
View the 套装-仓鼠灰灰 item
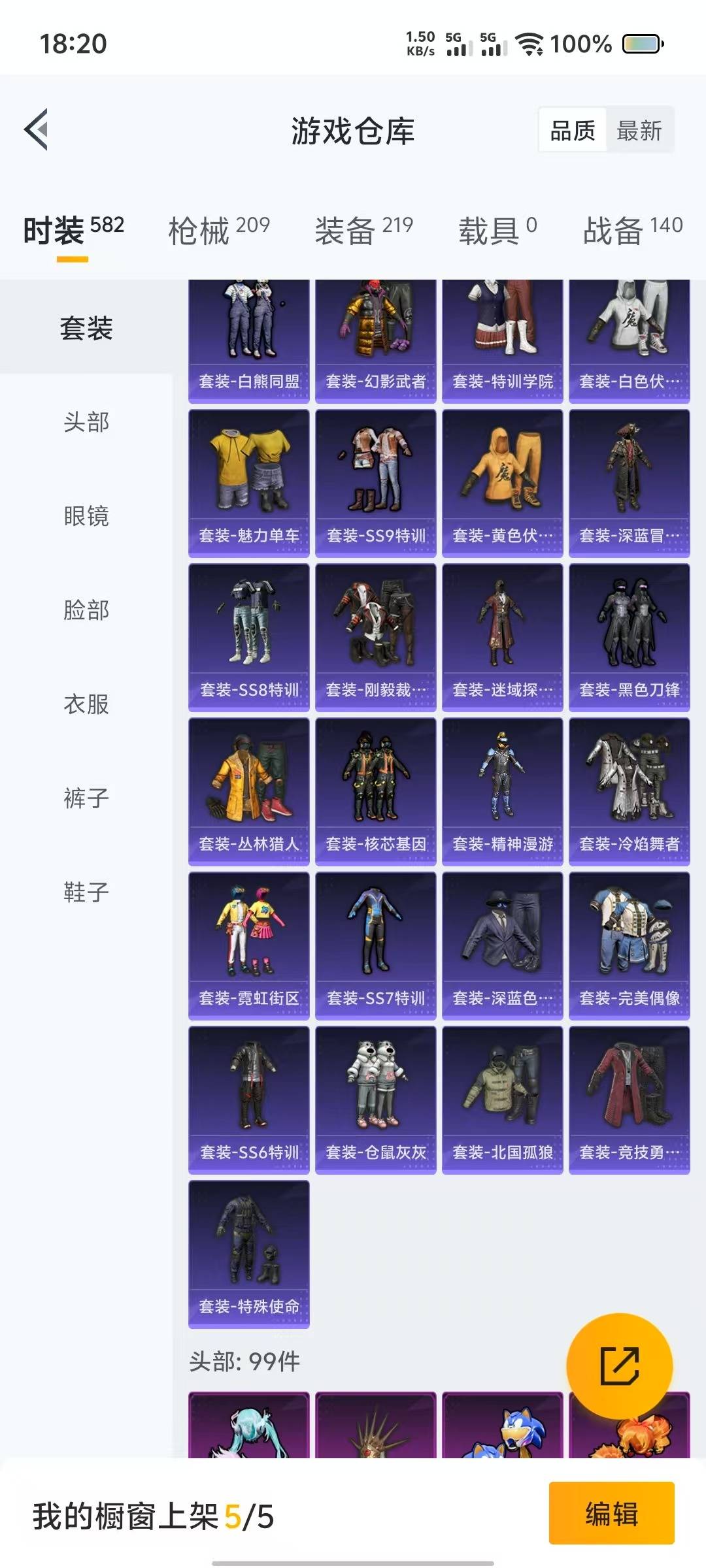376,1100
